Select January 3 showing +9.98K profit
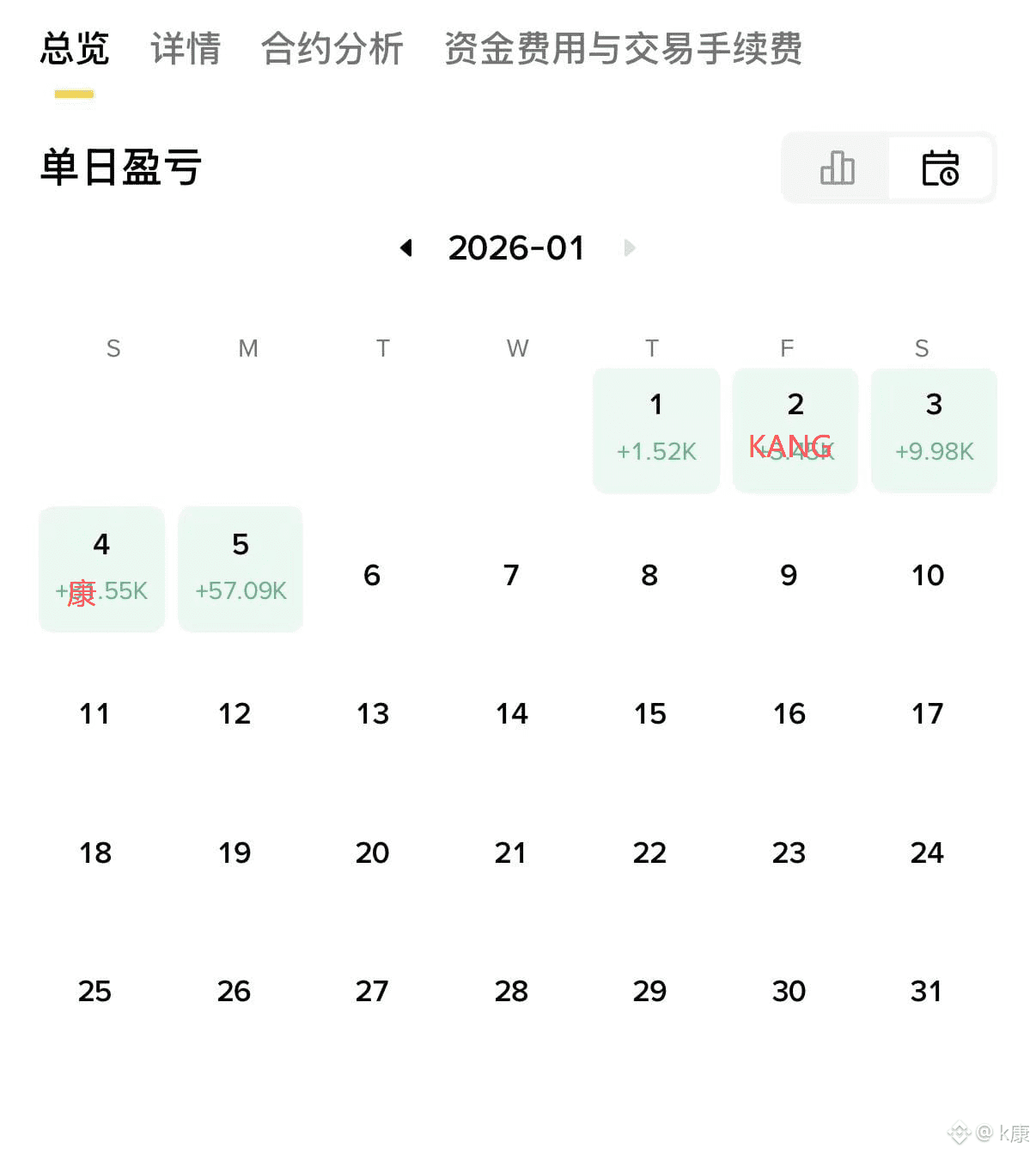This screenshot has height=1155, width=1036. [x=933, y=430]
